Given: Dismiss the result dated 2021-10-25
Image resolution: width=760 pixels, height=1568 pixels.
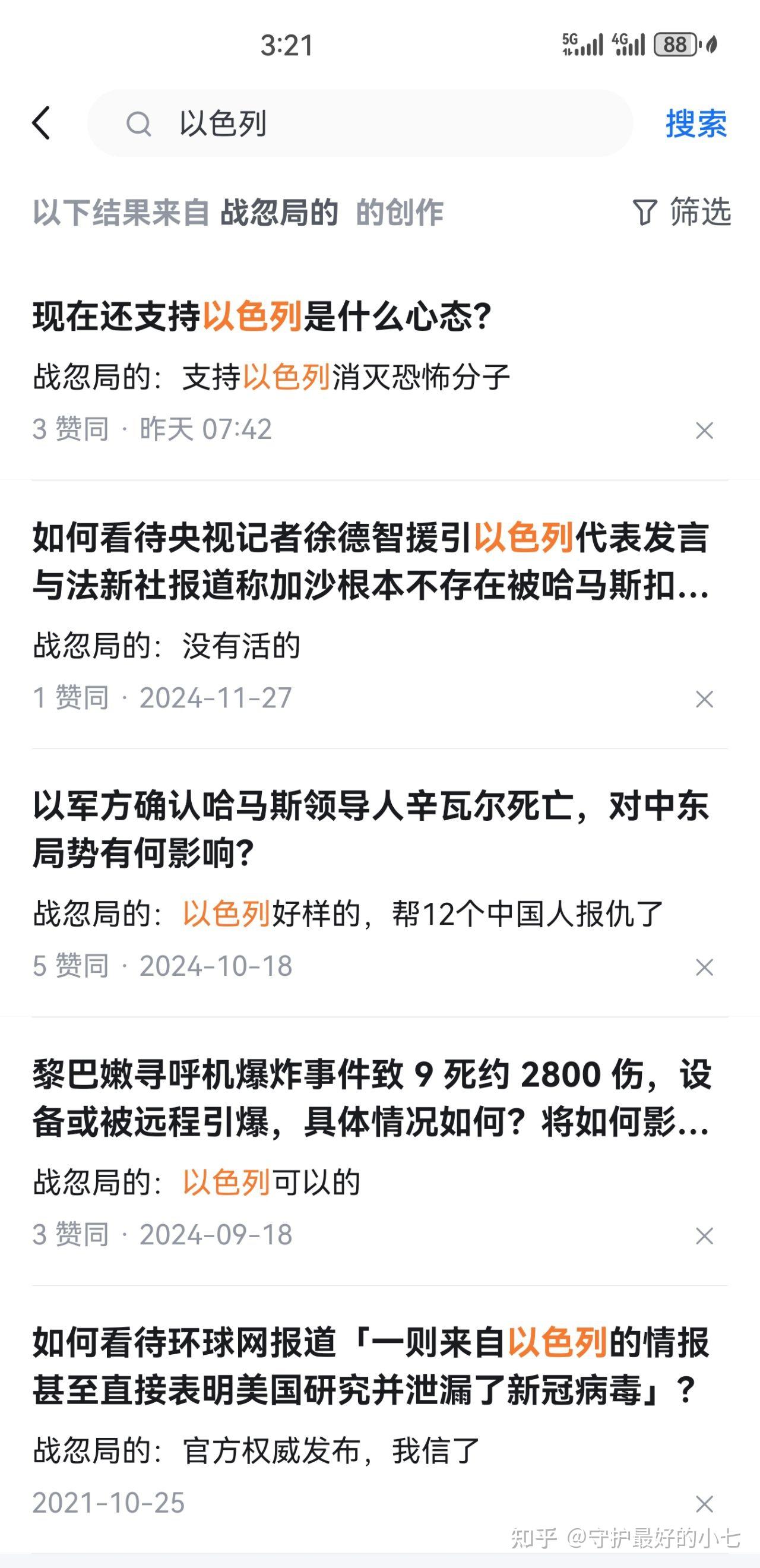Looking at the screenshot, I should point(704,1503).
